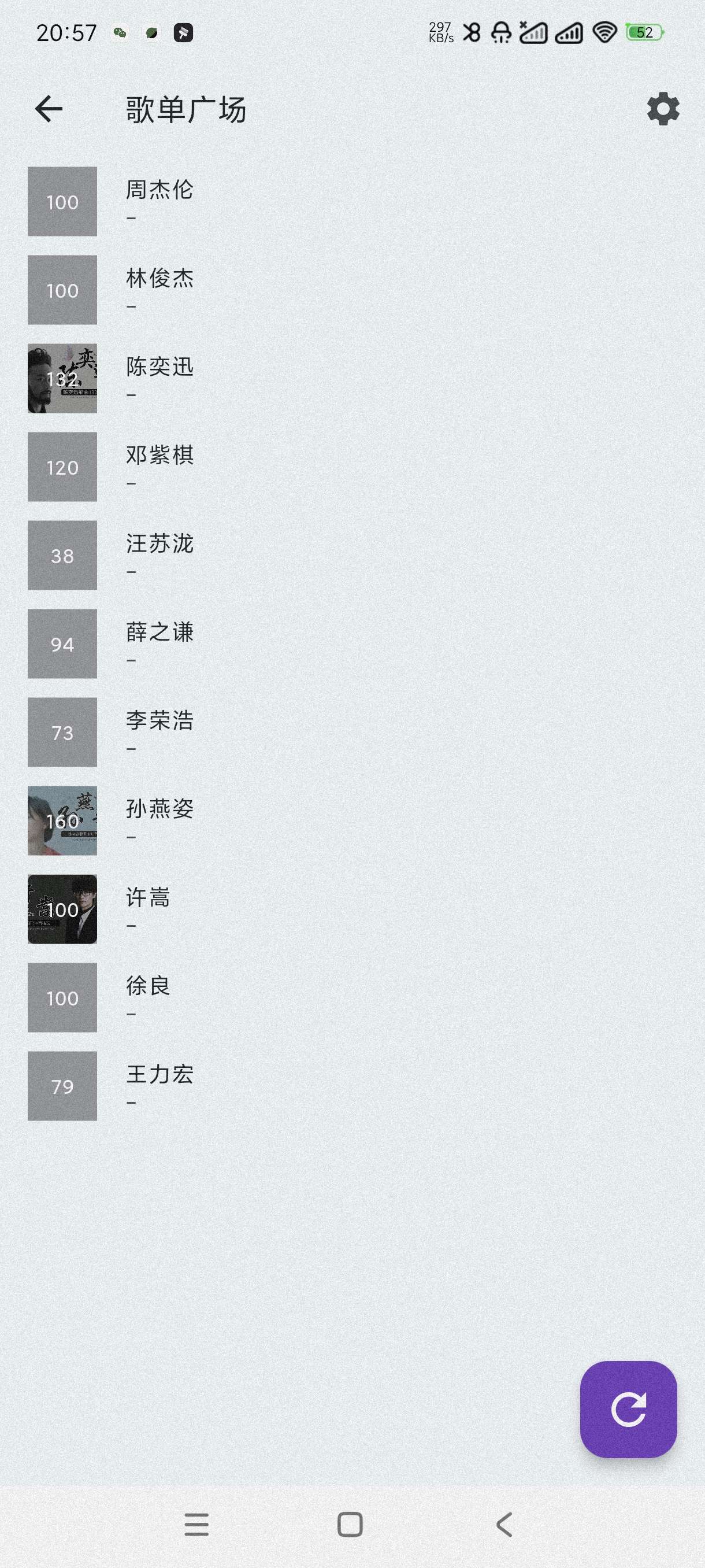Screen dimensions: 705x1568
Task: Open the 邓紫棋 playlist
Action: coord(159,467)
